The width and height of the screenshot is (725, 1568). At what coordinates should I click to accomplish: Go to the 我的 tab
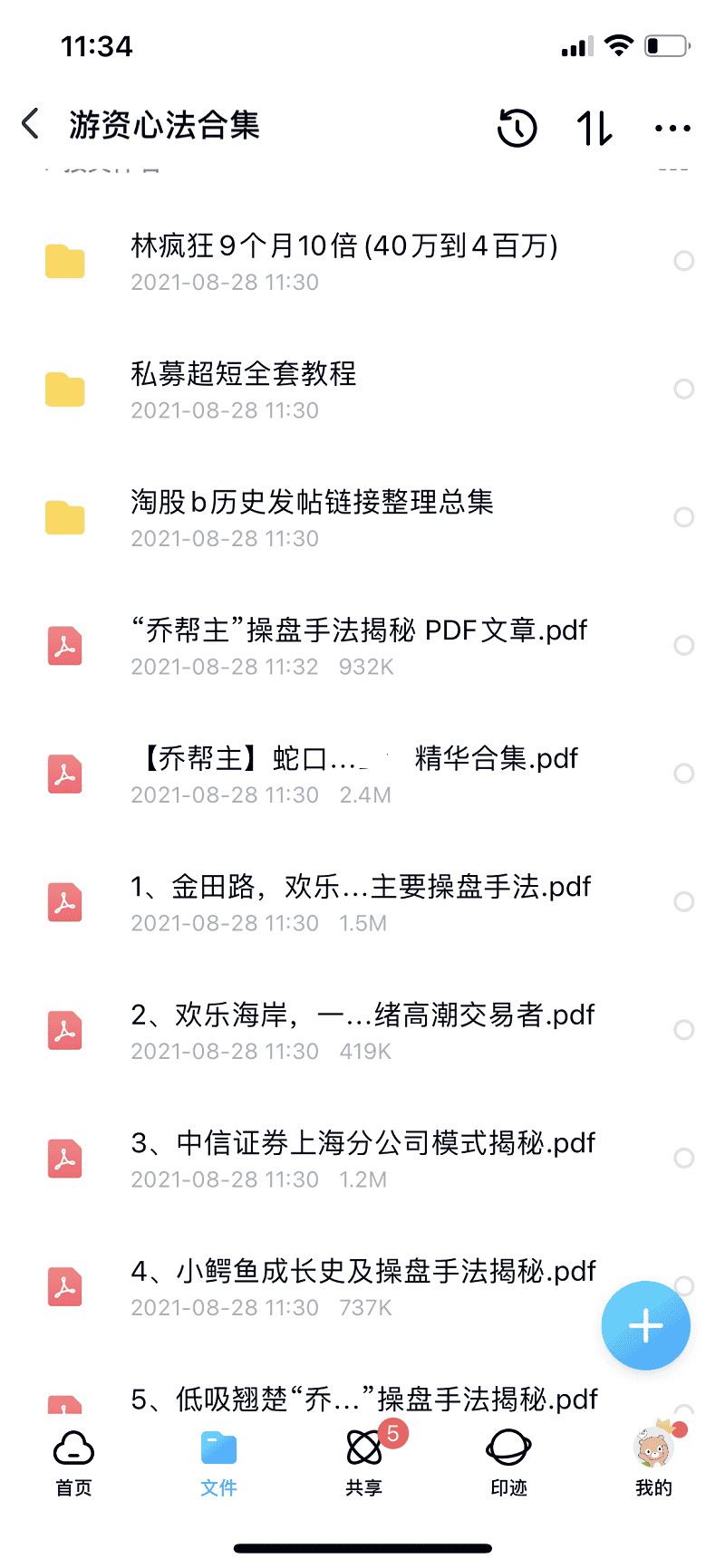click(x=653, y=1461)
